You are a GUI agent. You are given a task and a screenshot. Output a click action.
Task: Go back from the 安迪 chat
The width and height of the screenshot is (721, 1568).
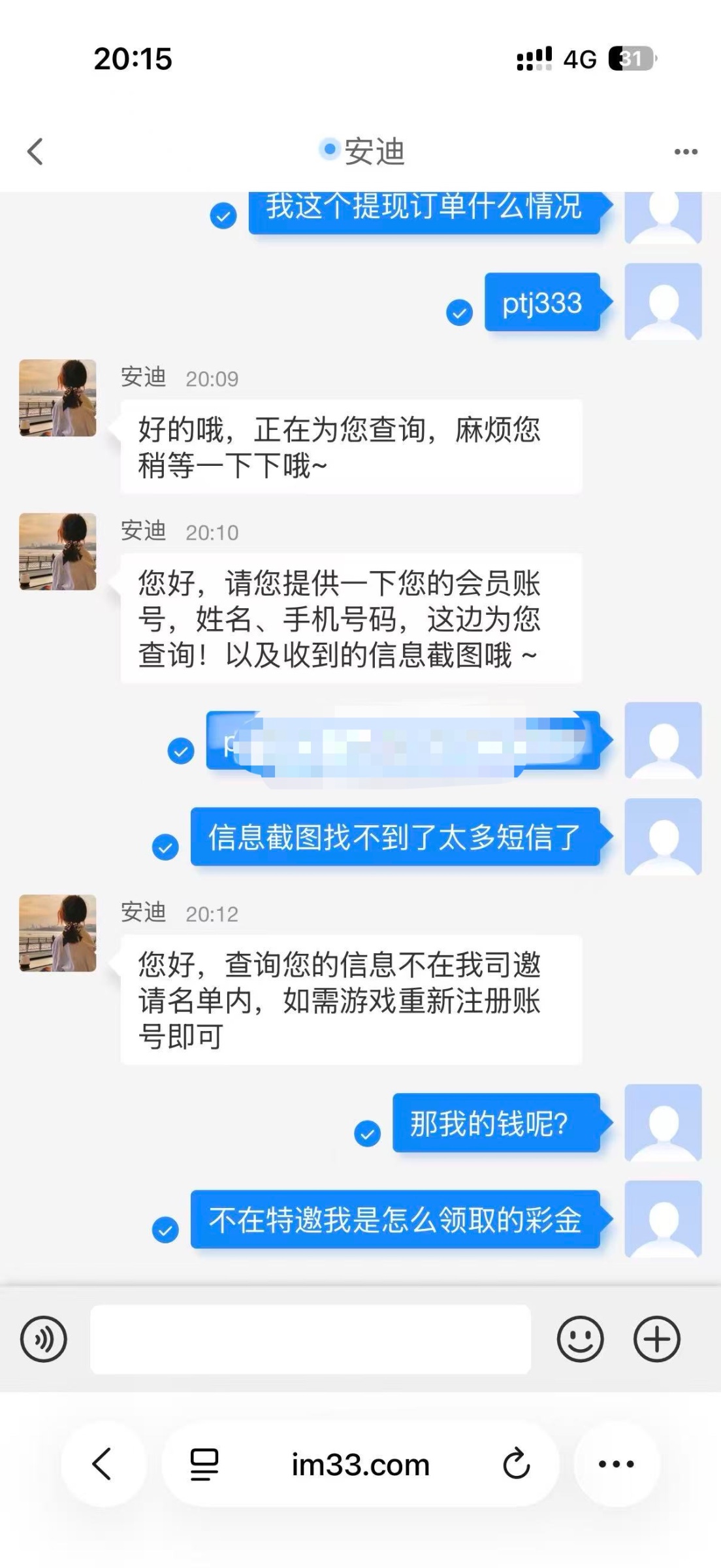(x=35, y=152)
